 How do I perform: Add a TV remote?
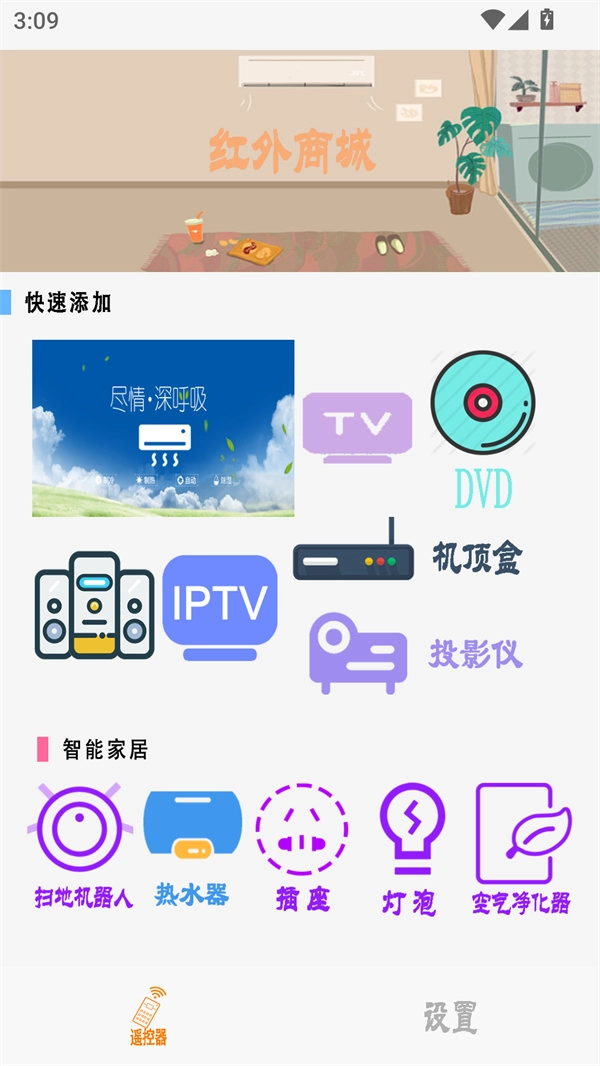coord(357,427)
